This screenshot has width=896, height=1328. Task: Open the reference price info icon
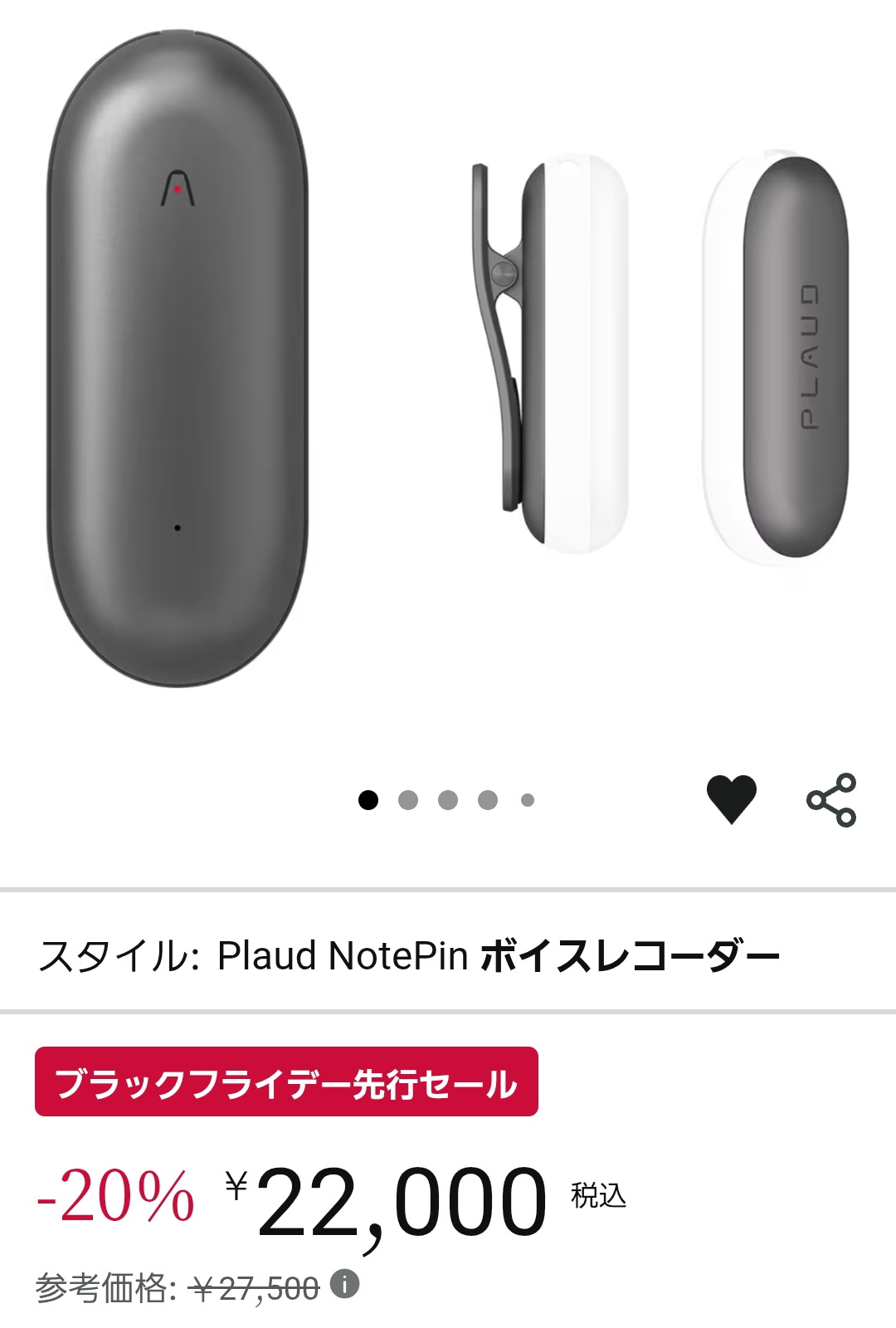click(345, 1284)
